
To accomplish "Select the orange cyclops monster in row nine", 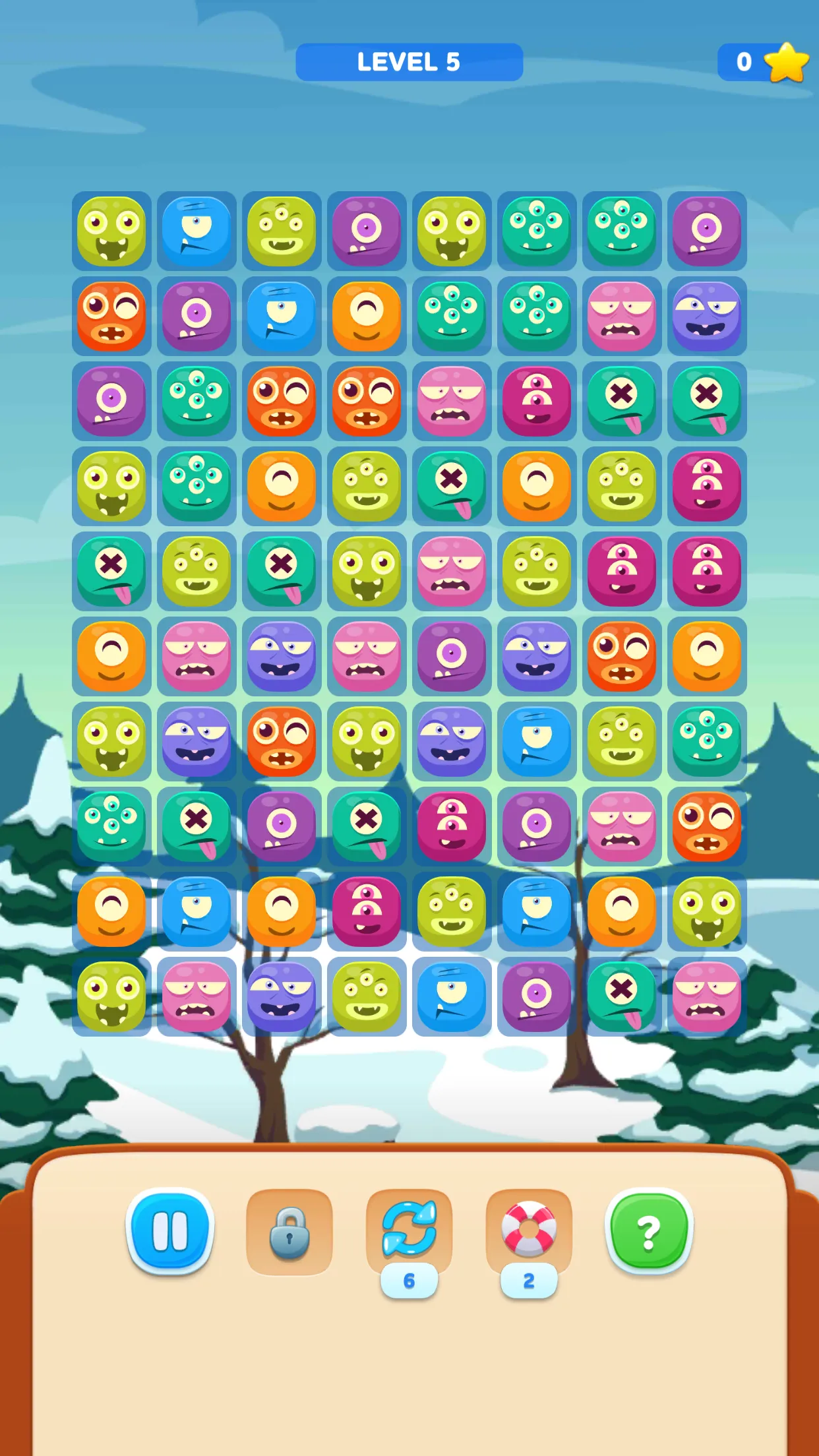I will coord(112,910).
